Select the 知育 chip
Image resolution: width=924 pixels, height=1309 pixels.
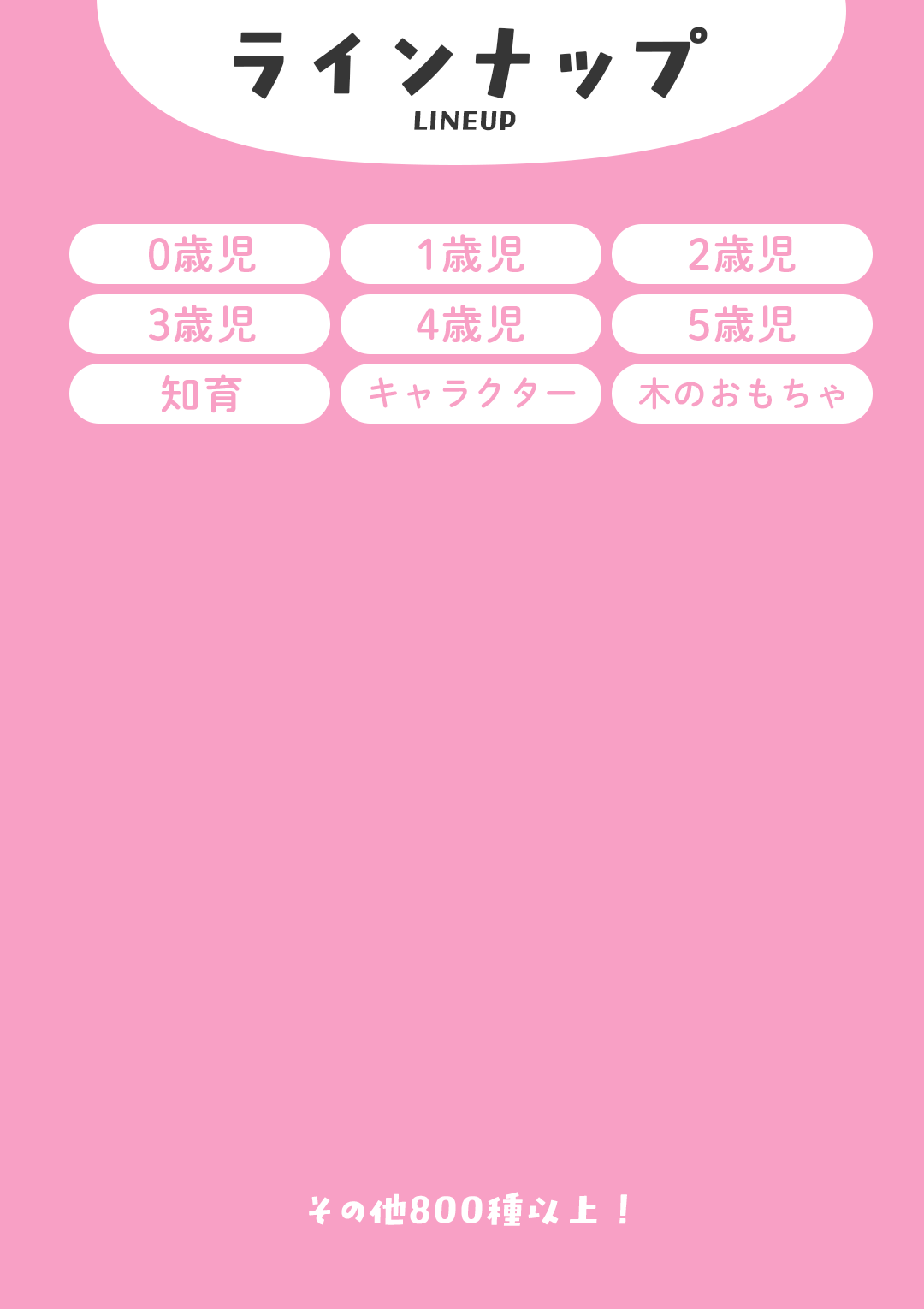coord(199,394)
